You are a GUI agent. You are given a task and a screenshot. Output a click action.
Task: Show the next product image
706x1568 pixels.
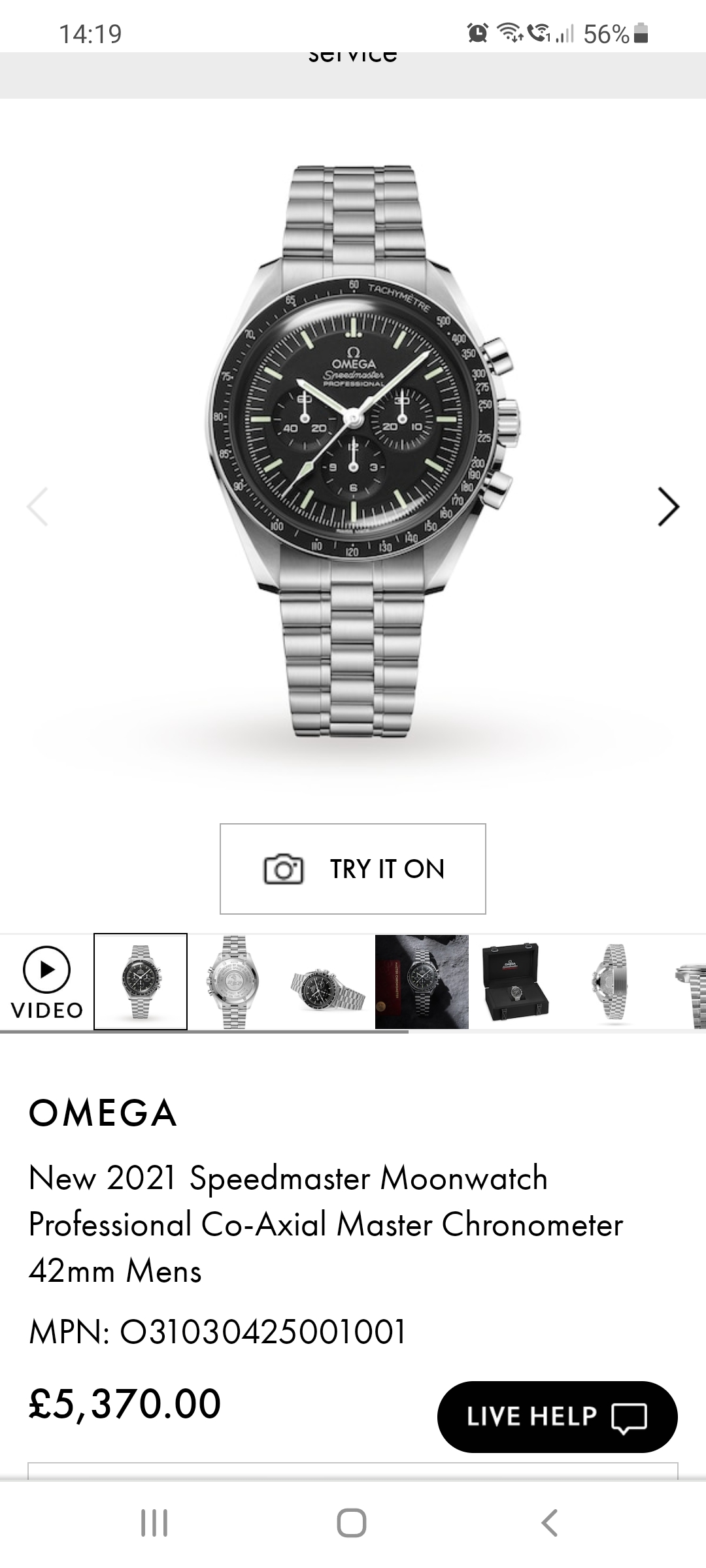click(667, 507)
